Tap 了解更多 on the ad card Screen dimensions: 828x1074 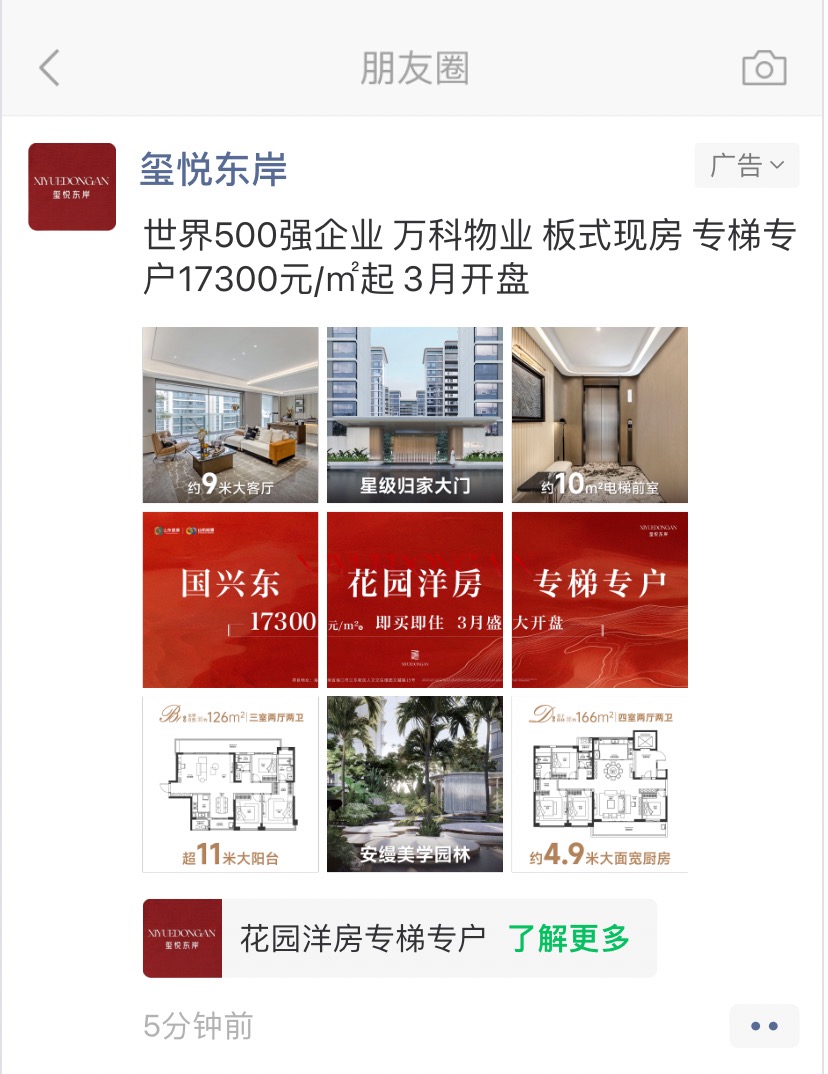(x=569, y=938)
